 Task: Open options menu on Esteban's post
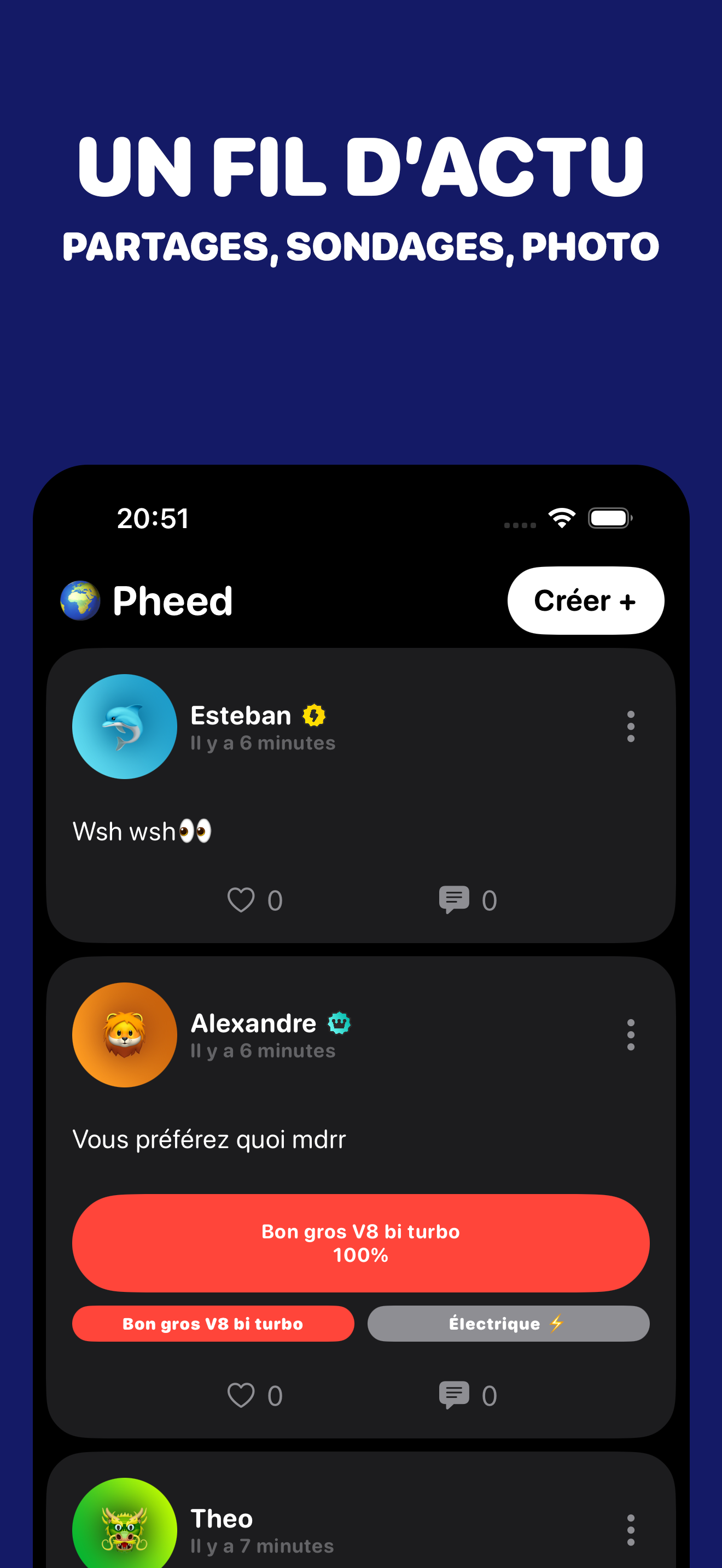[x=631, y=726]
